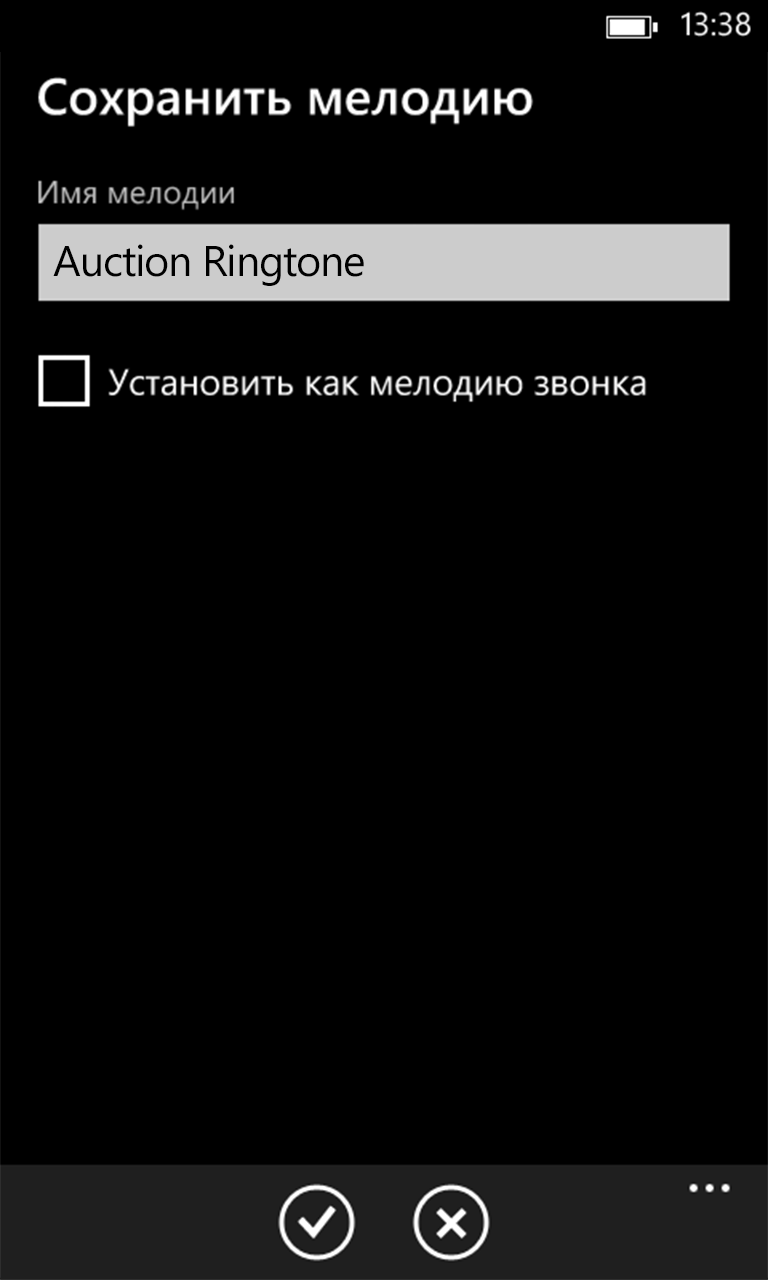This screenshot has height=1280, width=768.
Task: Confirm saving with the checkmark icon
Action: point(316,1221)
